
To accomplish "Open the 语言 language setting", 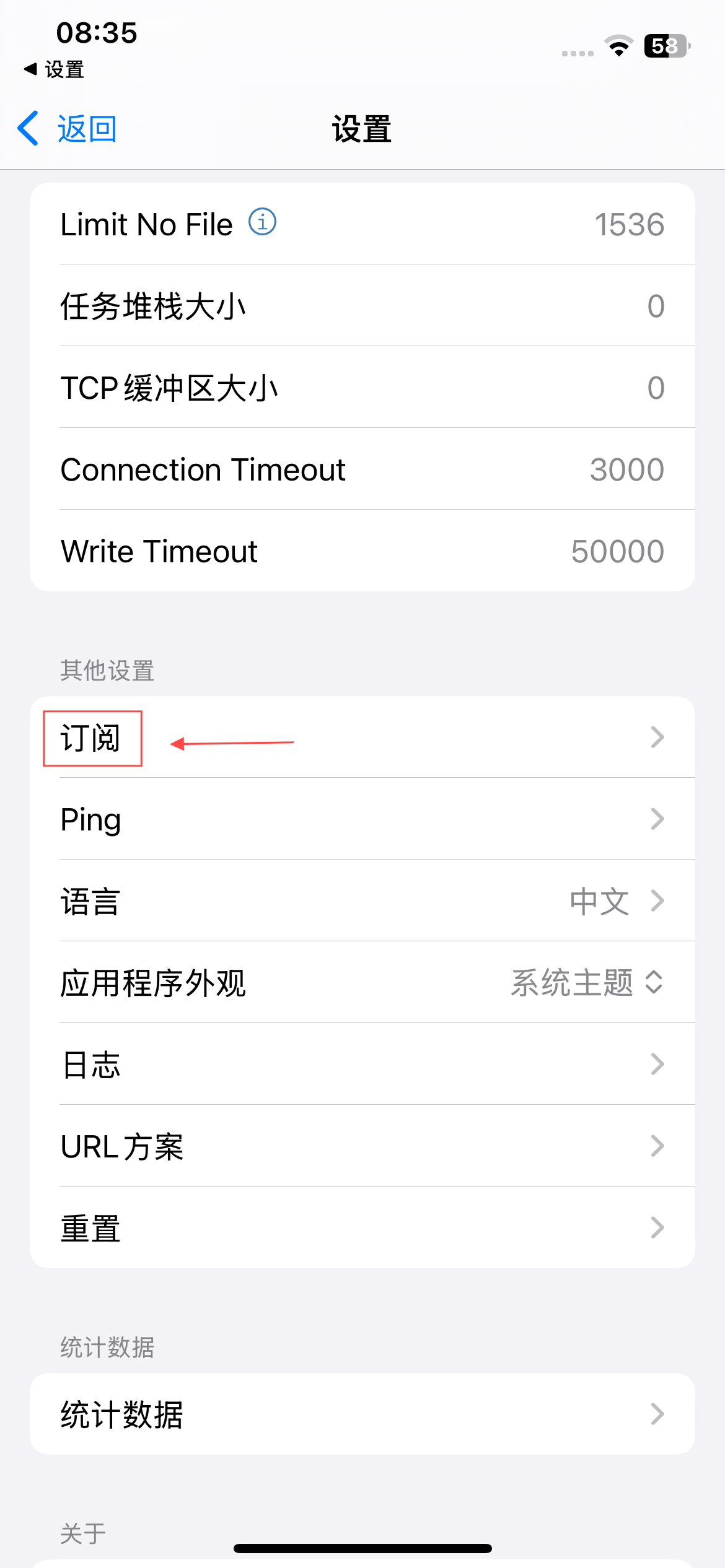I will (x=362, y=900).
